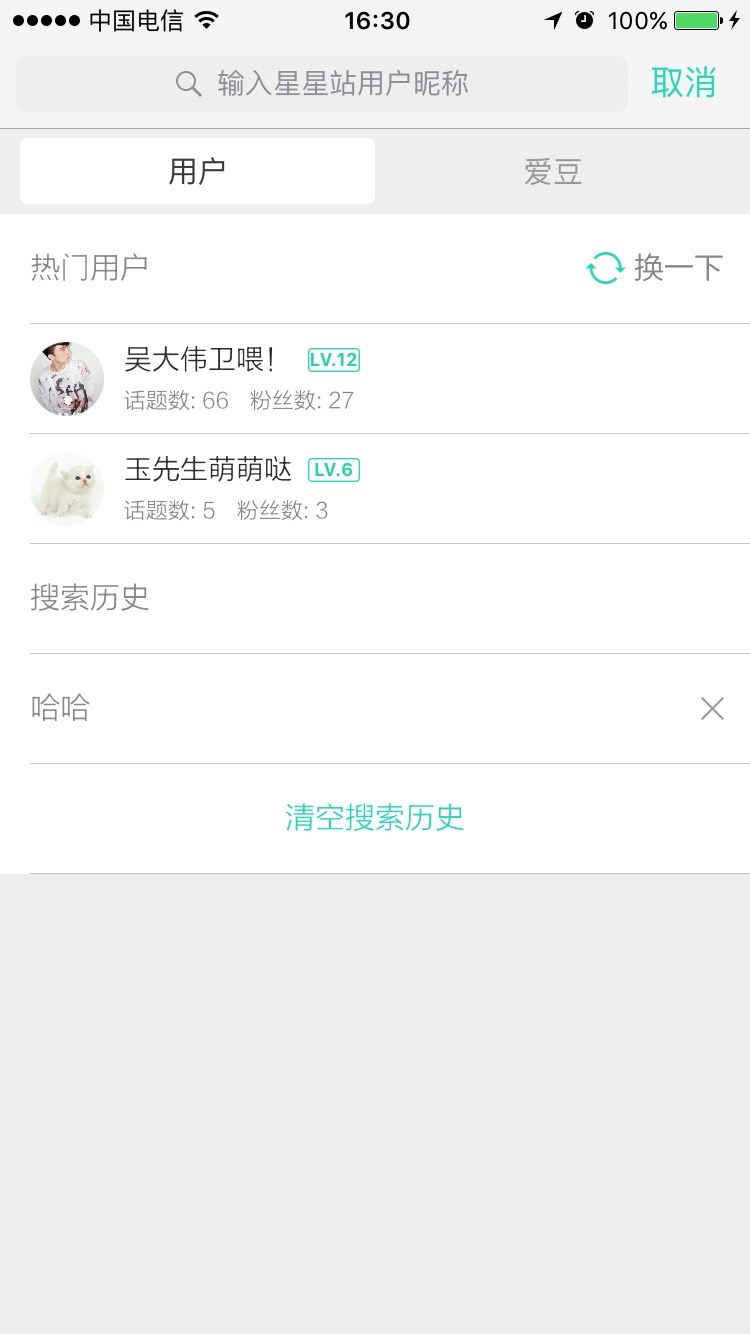The image size is (750, 1334).
Task: Cancel the search with 取消
Action: [684, 83]
